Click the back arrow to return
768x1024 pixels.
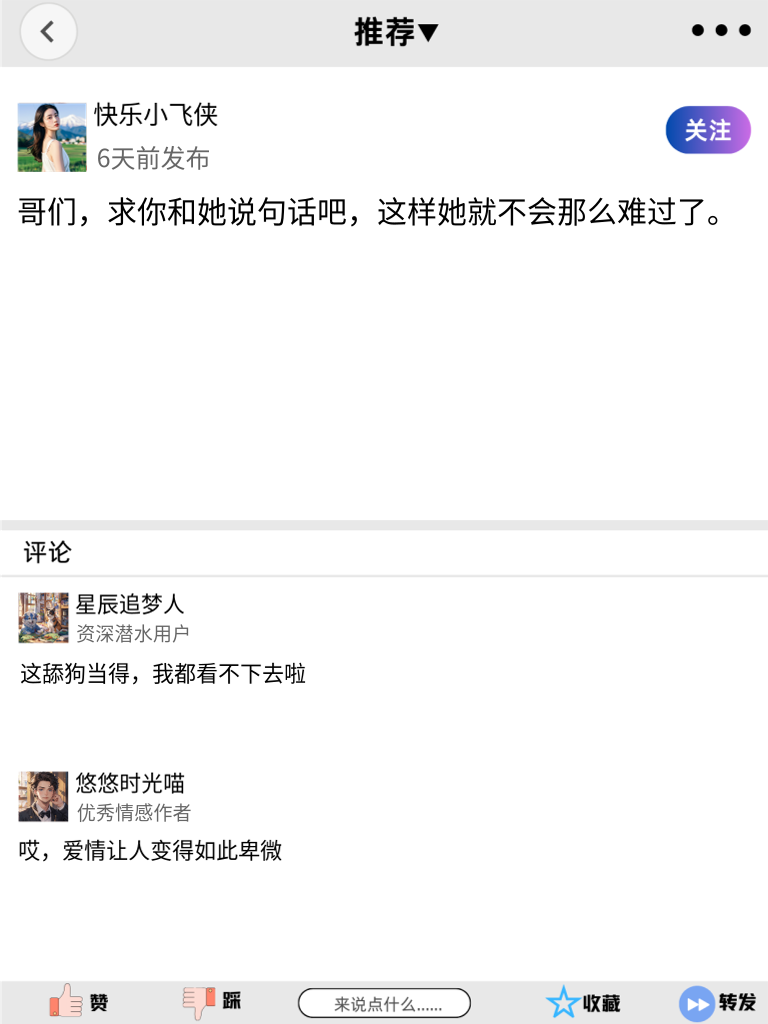point(48,32)
